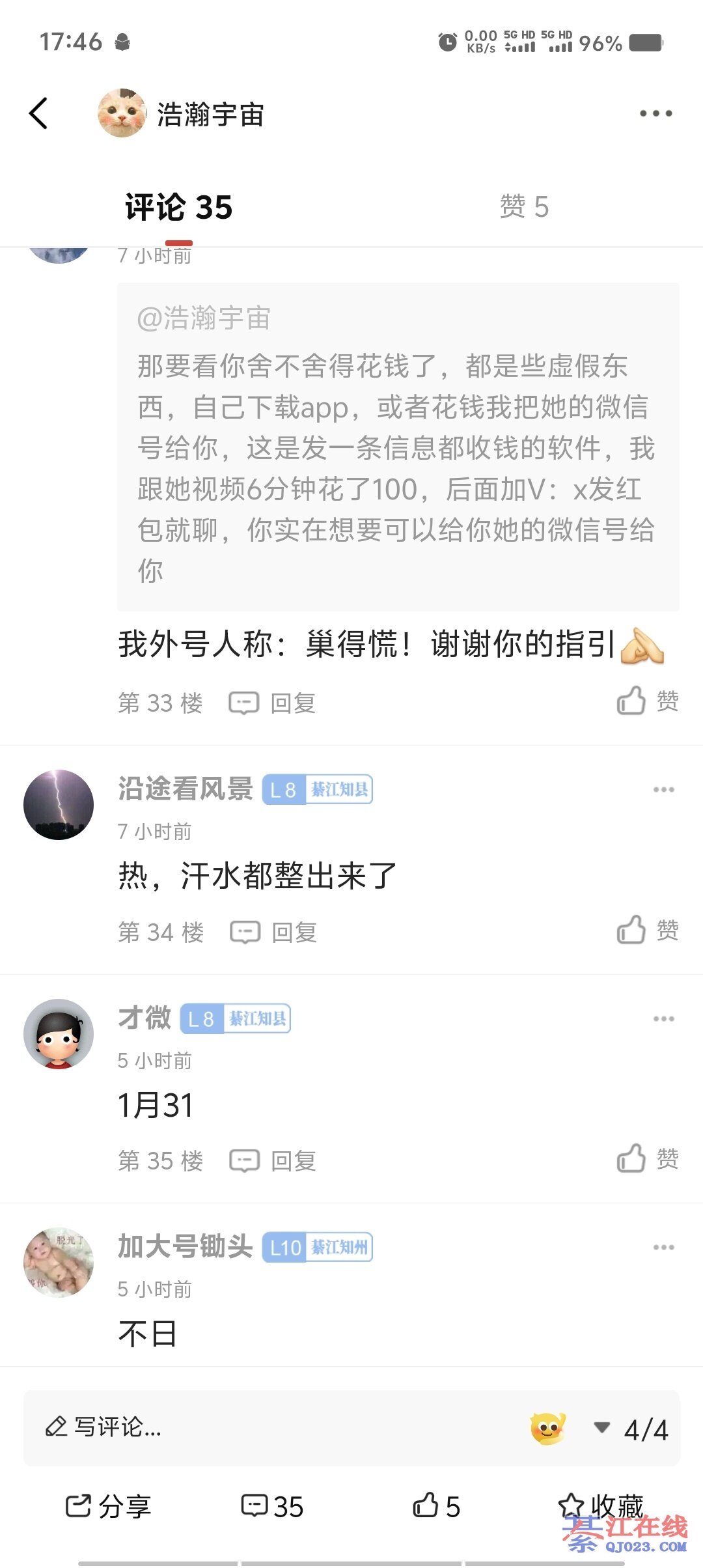Open 浩瀚宇宙's profile avatar in header
The height and width of the screenshot is (1568, 703).
coord(122,113)
